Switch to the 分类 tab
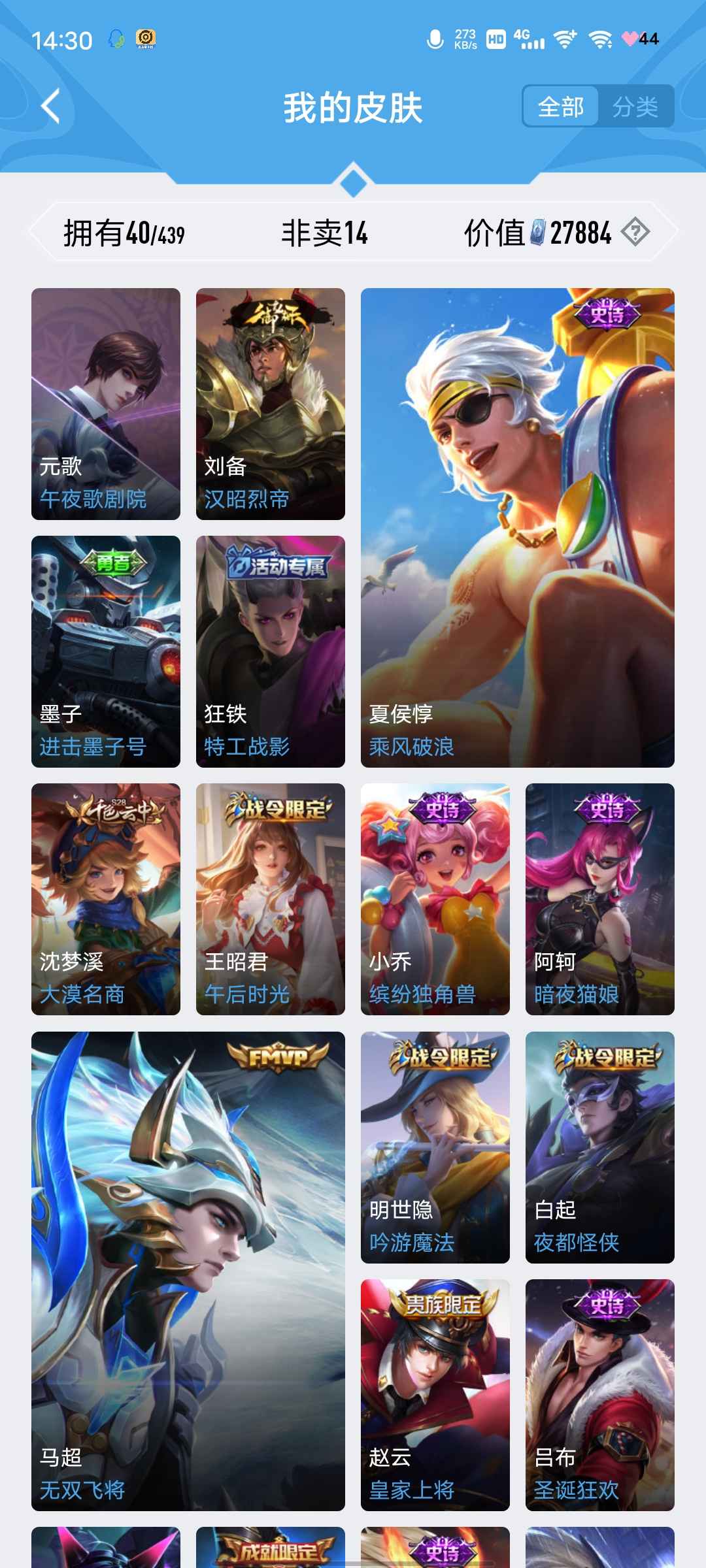The width and height of the screenshot is (706, 1568). tap(635, 106)
